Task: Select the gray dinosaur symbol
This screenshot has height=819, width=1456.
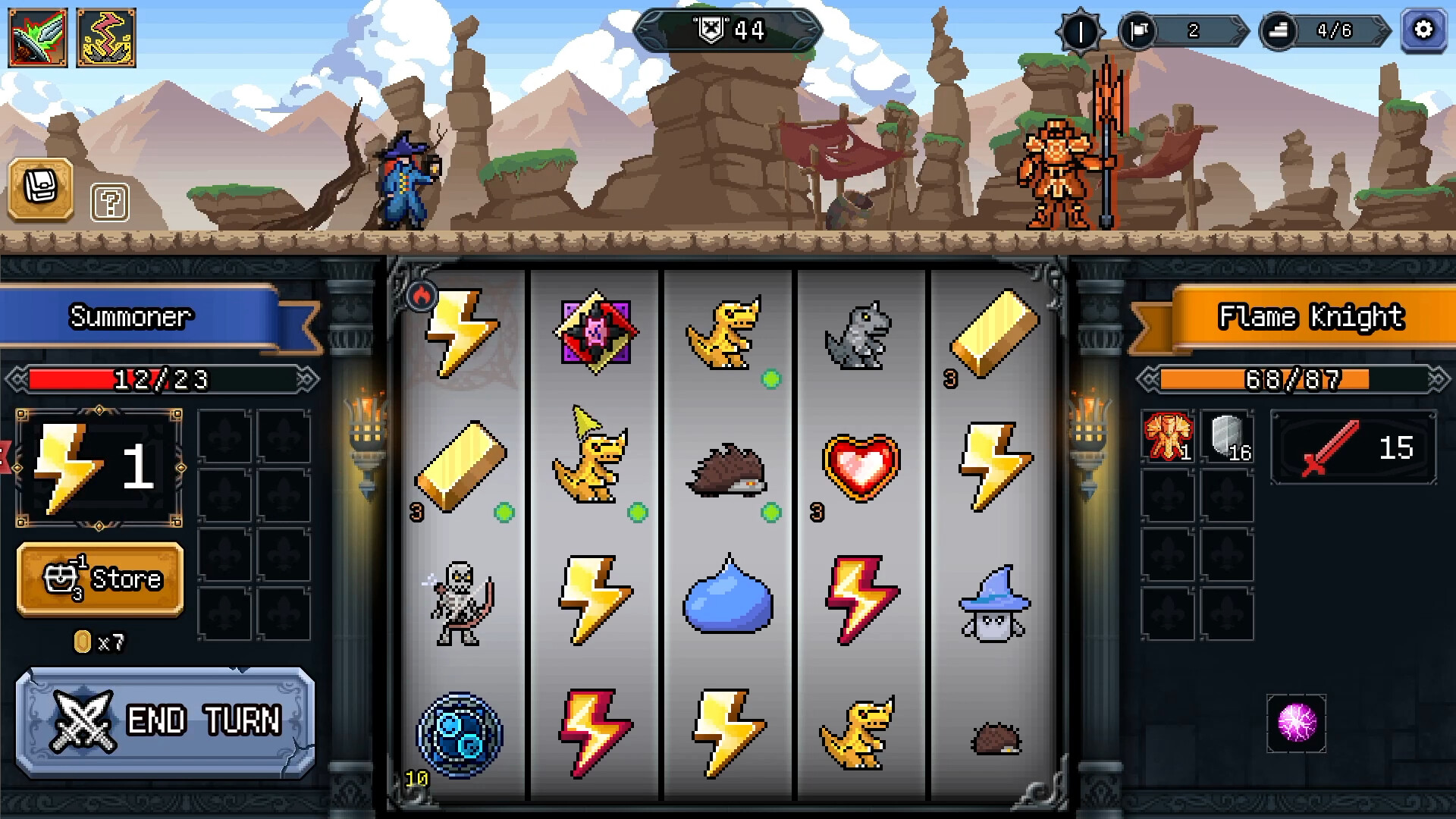Action: tap(858, 334)
